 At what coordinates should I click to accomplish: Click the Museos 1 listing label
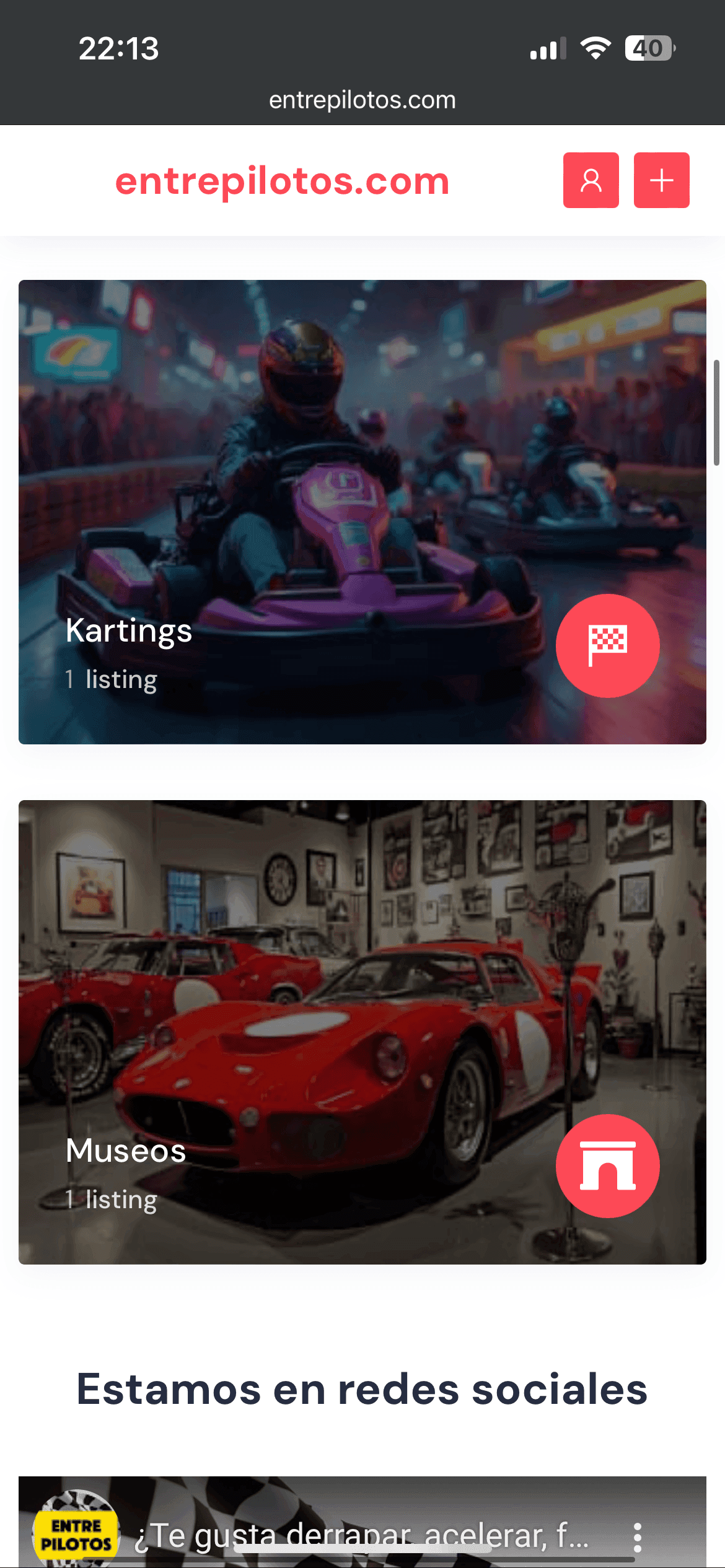coord(110,1199)
